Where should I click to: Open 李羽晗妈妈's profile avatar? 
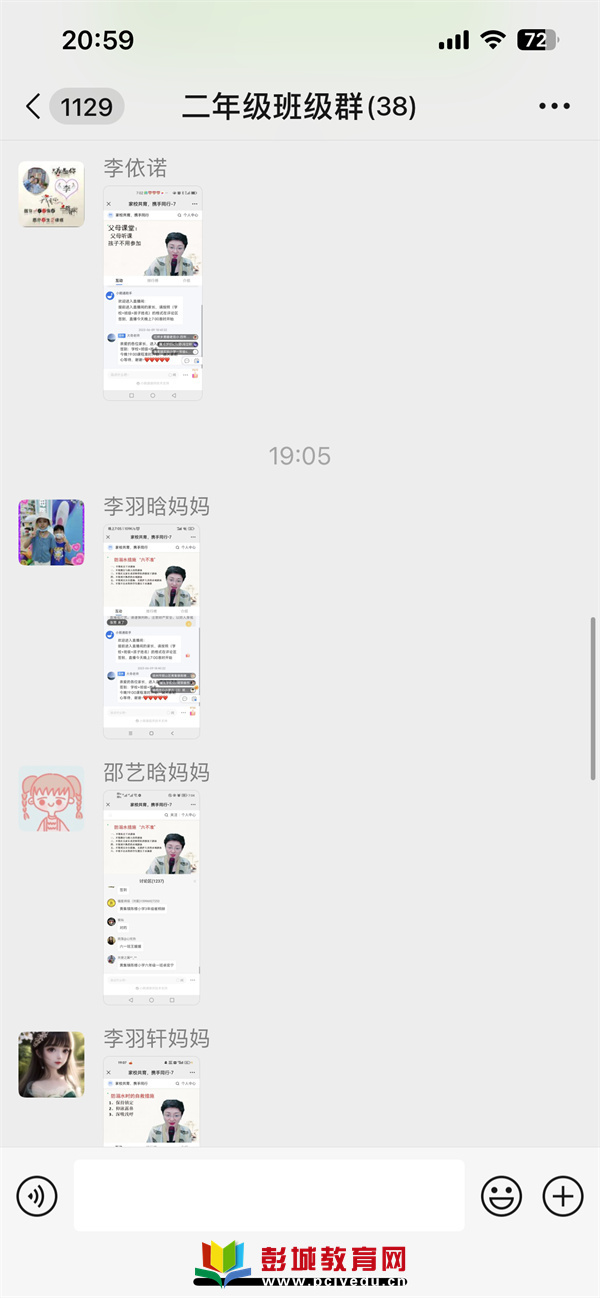[51, 532]
